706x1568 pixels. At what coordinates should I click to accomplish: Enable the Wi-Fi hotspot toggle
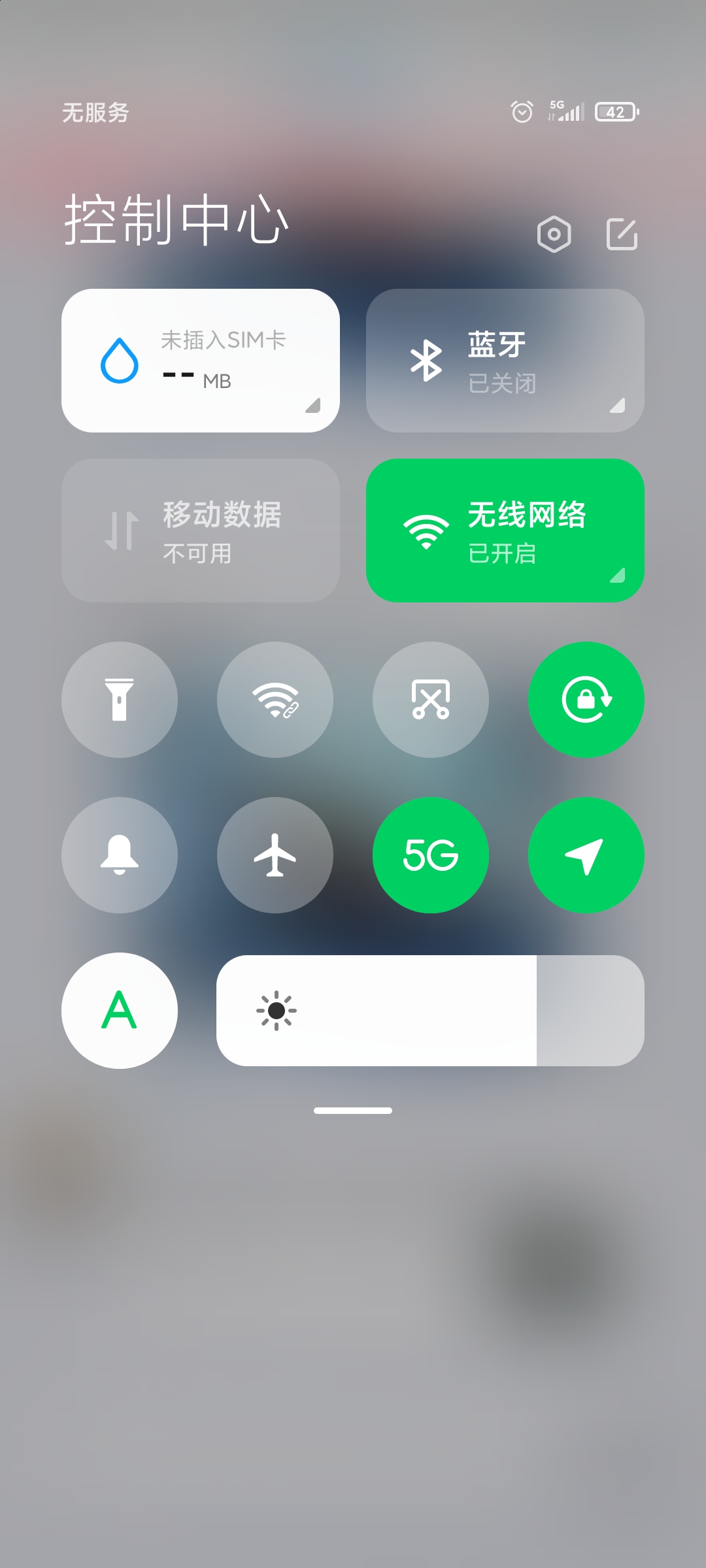275,700
